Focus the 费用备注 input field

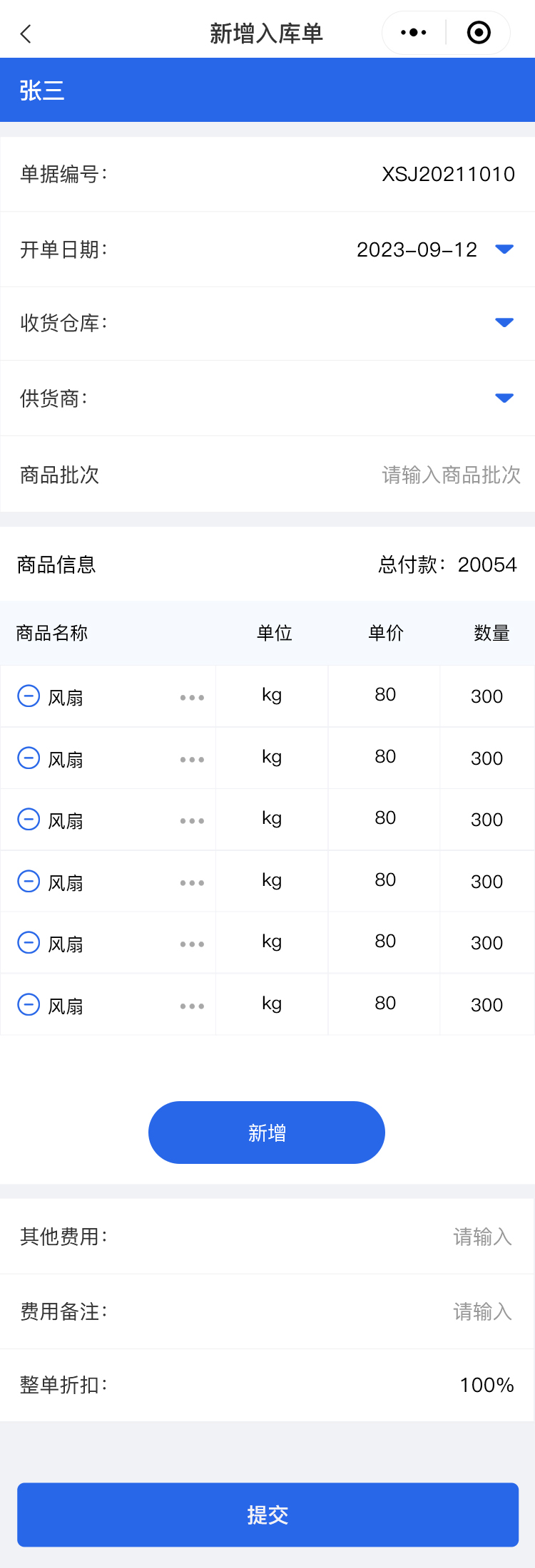click(482, 1311)
